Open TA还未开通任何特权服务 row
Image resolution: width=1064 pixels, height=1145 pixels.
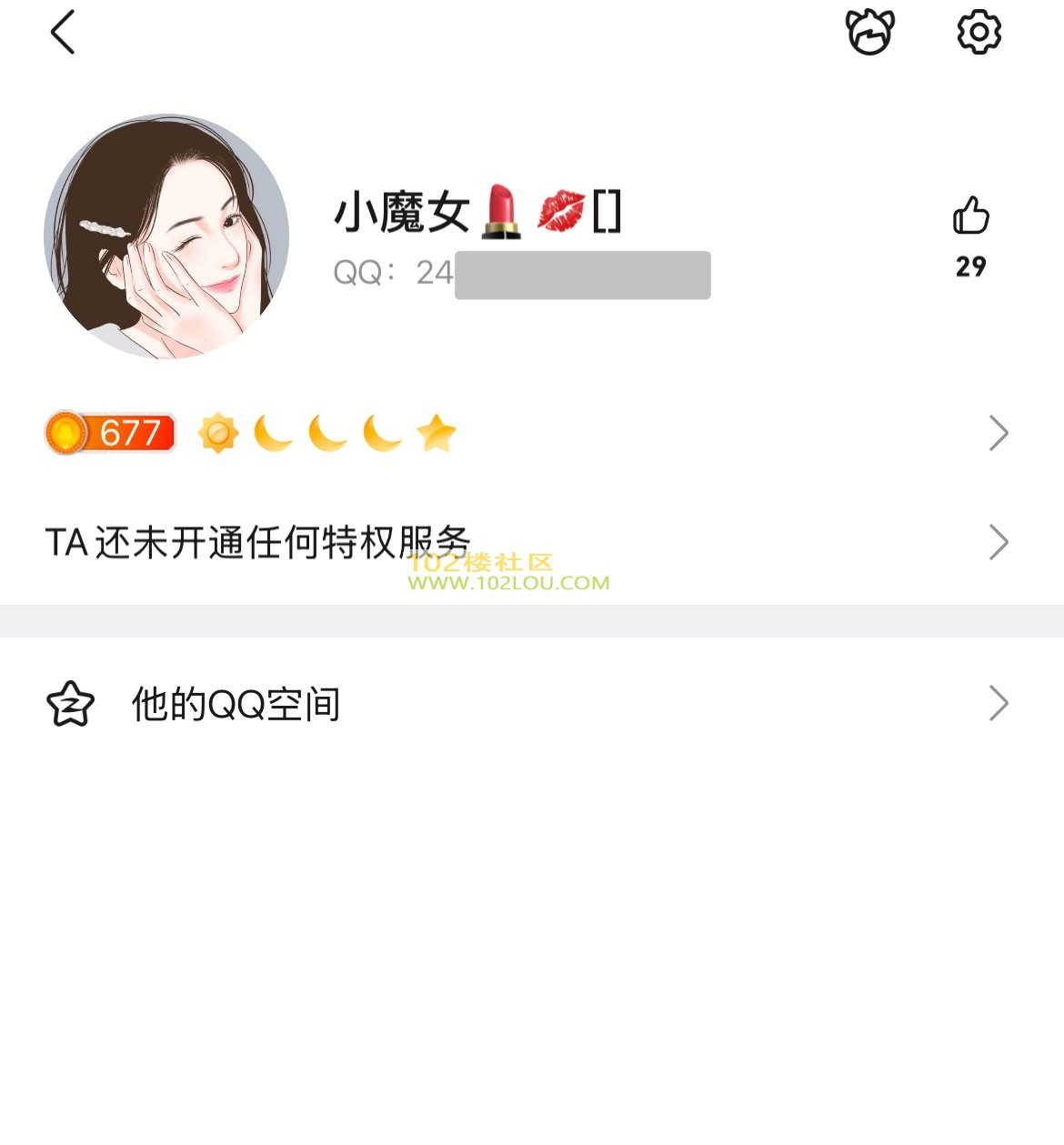click(x=527, y=543)
